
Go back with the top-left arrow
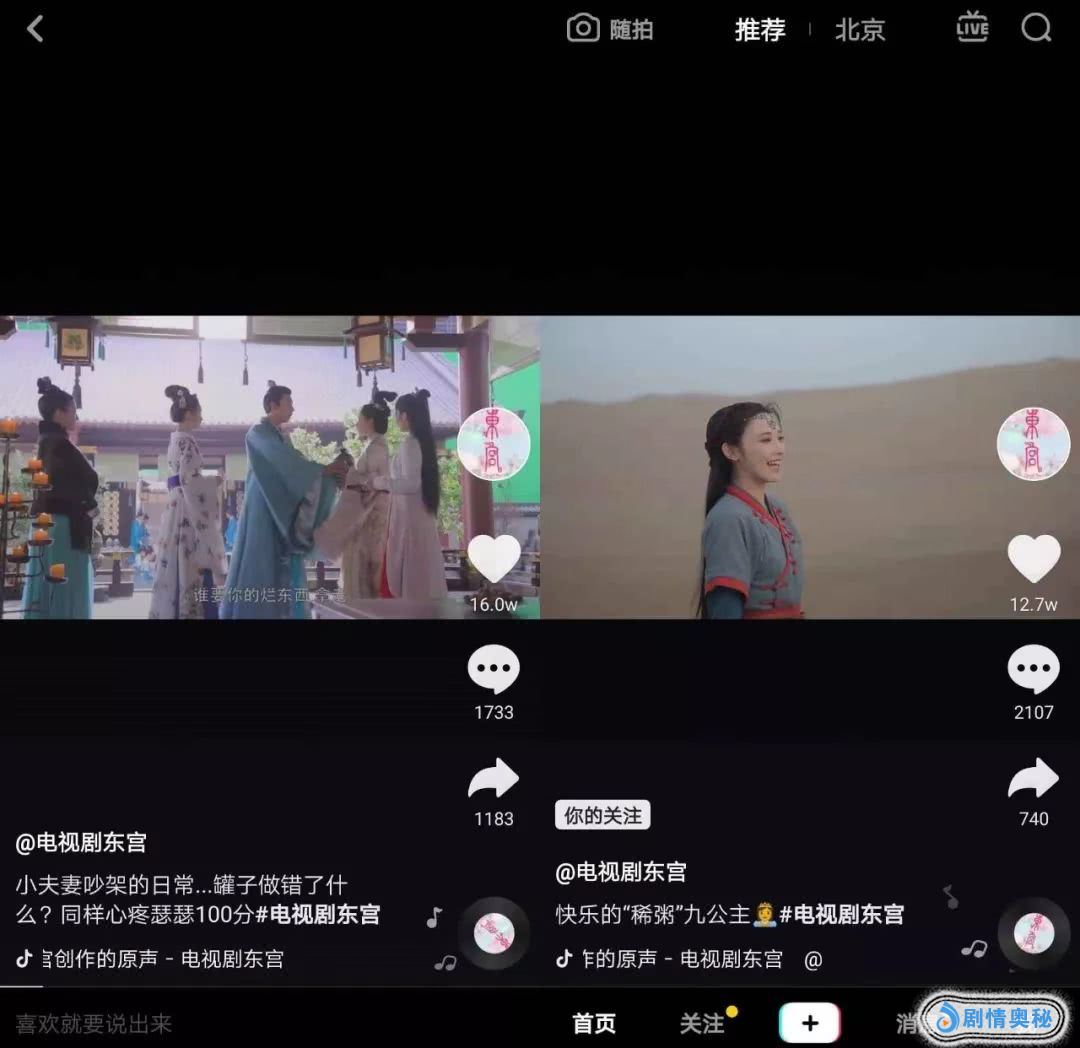(x=35, y=29)
